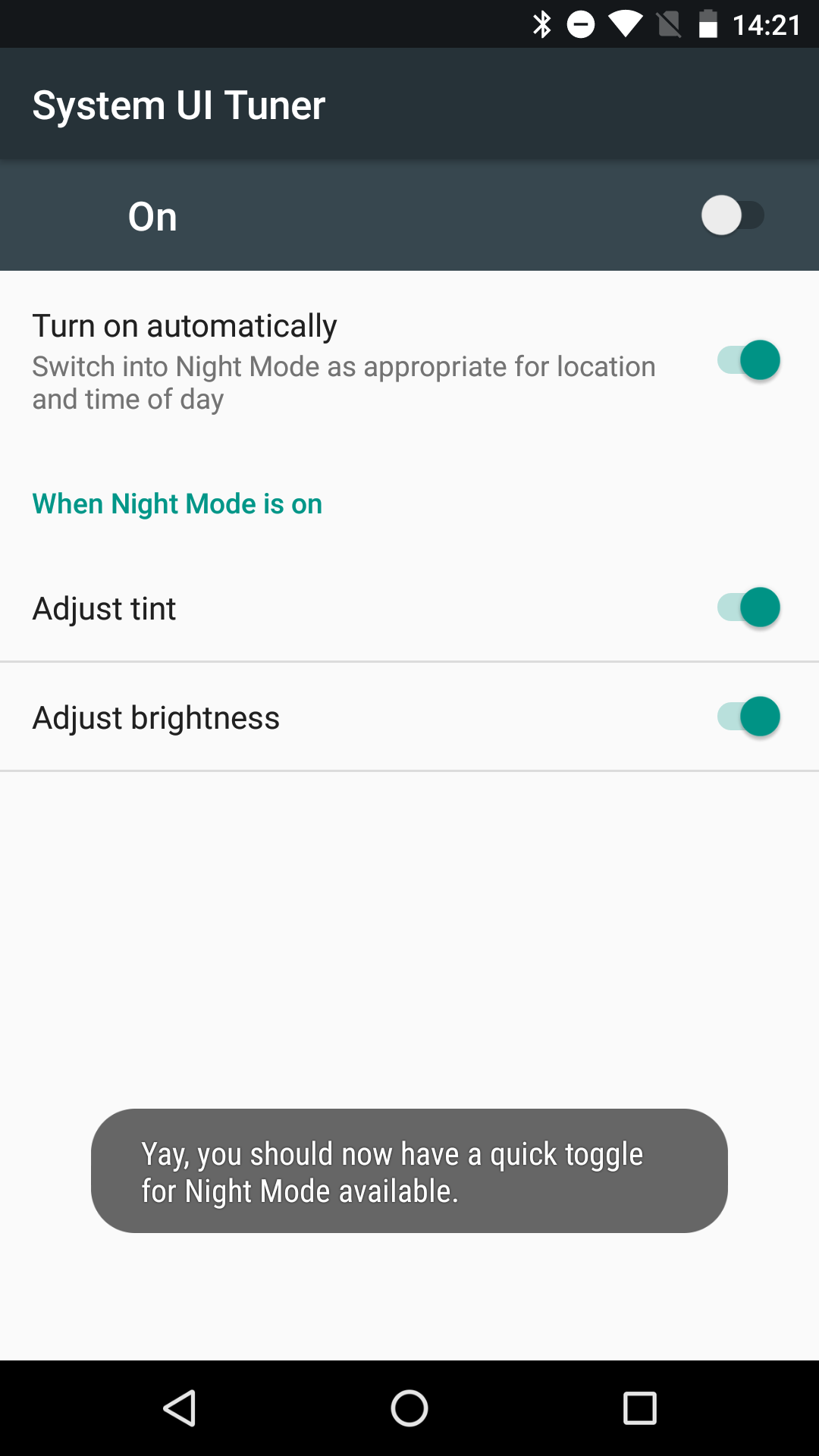Tap the home button
The width and height of the screenshot is (819, 1456).
(x=409, y=1408)
